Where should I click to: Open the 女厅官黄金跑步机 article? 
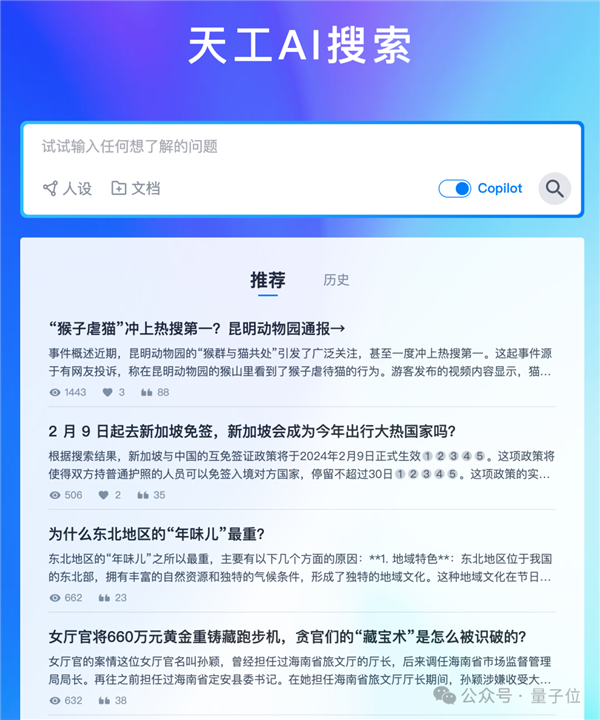[287, 637]
